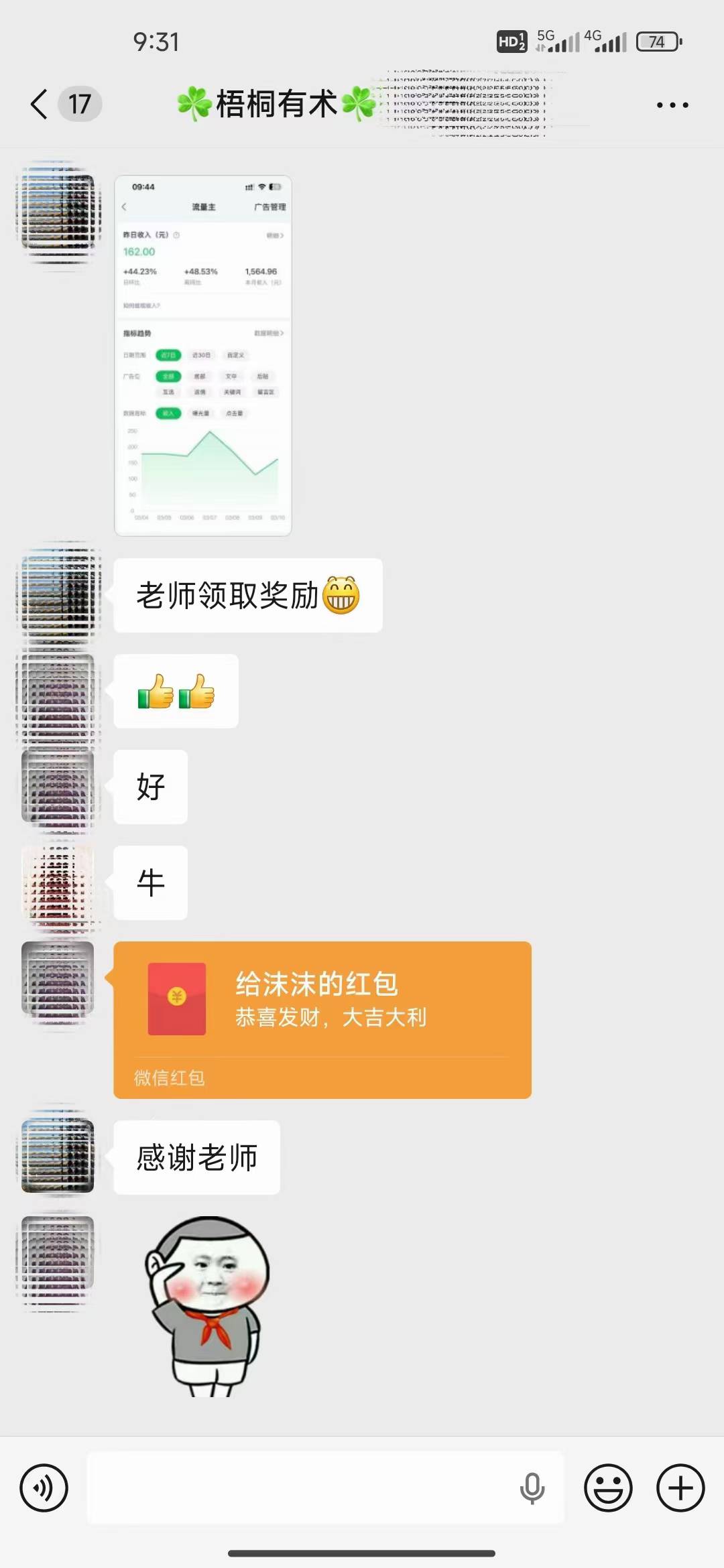The image size is (724, 1568).
Task: Switch to voice message input
Action: pos(44,1488)
